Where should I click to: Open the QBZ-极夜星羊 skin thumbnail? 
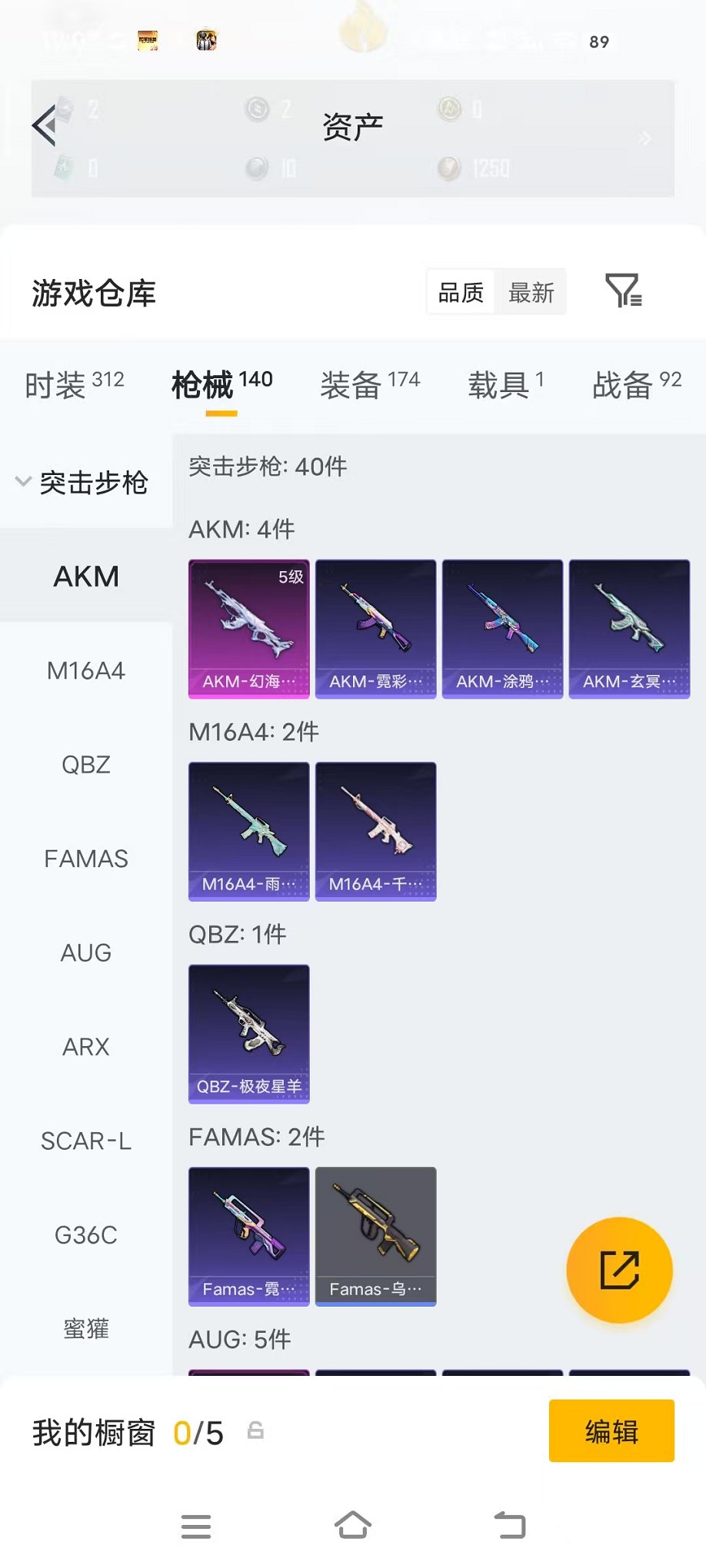coord(248,1035)
